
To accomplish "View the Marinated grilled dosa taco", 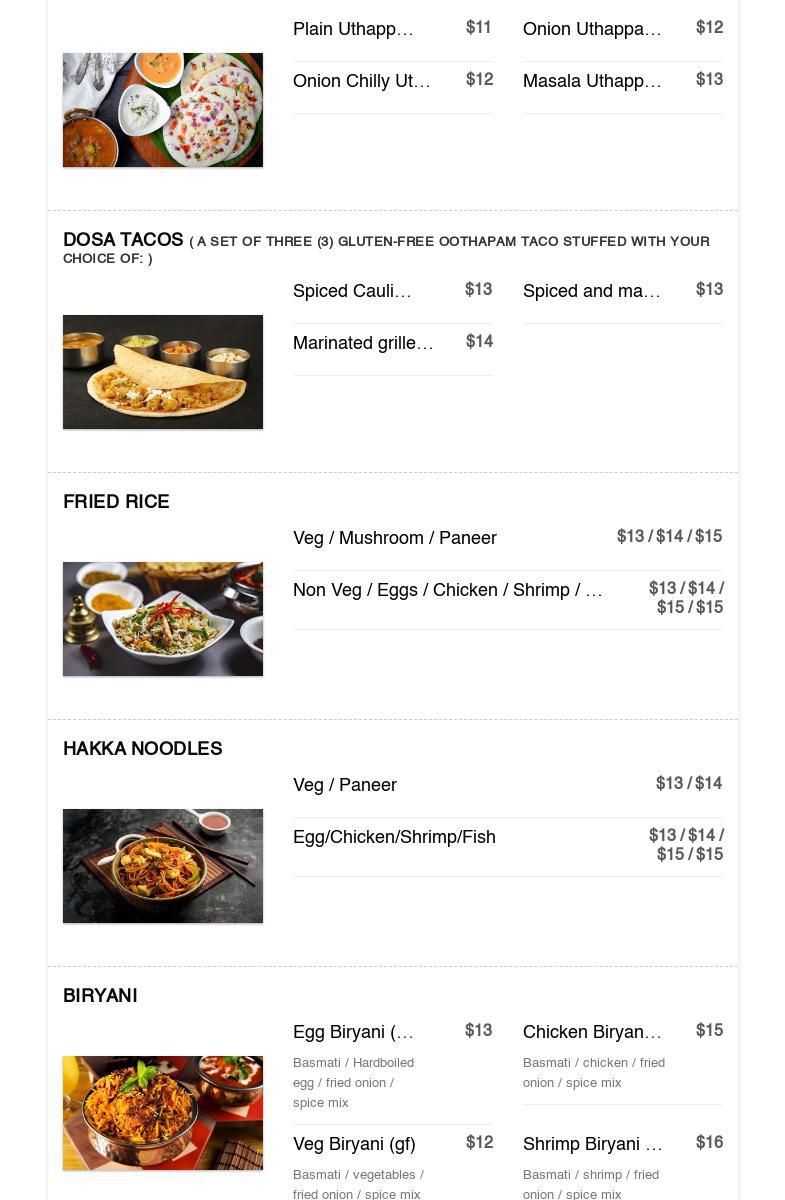I will (x=363, y=343).
